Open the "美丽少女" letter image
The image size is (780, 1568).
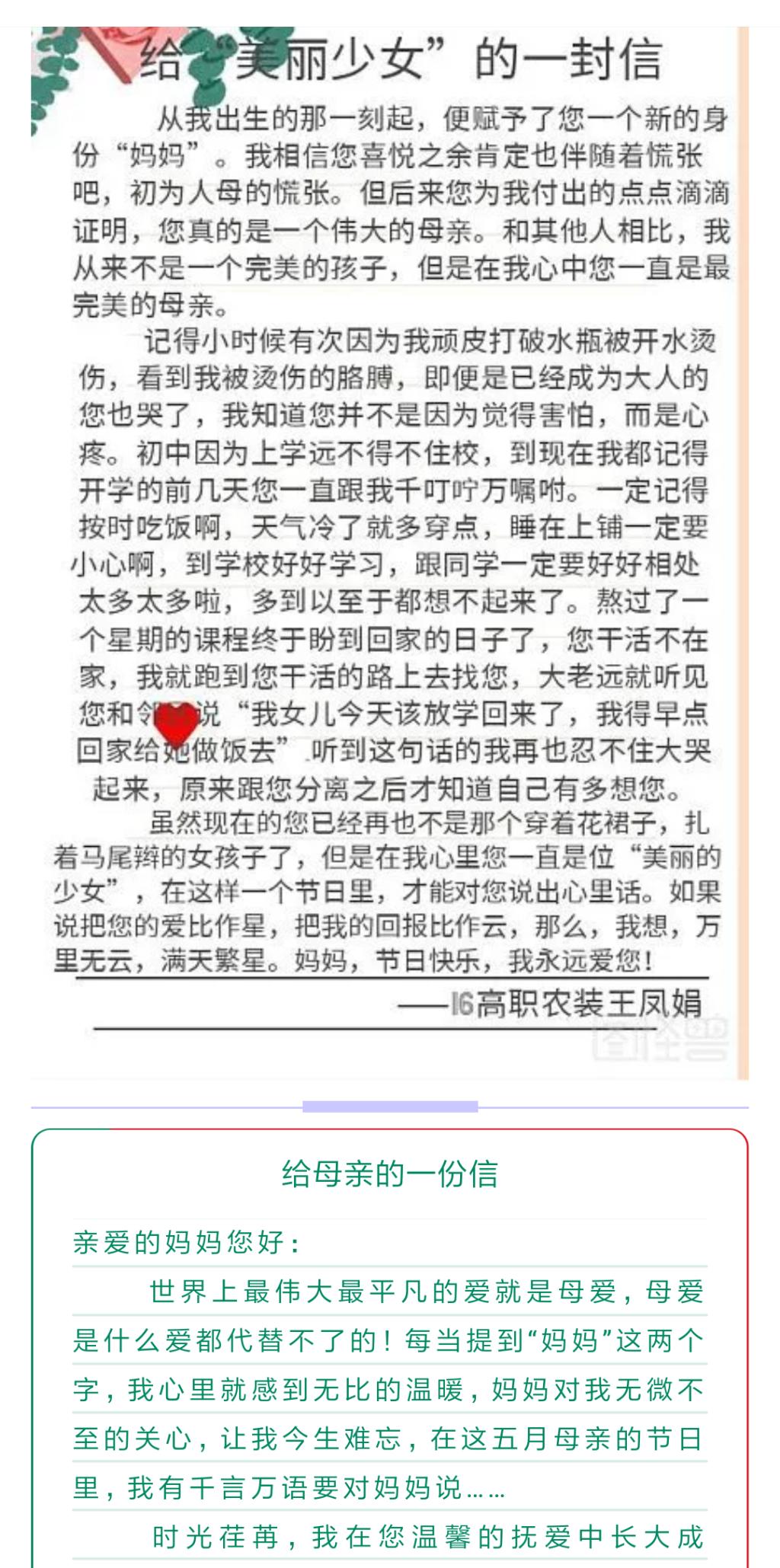pos(390,548)
